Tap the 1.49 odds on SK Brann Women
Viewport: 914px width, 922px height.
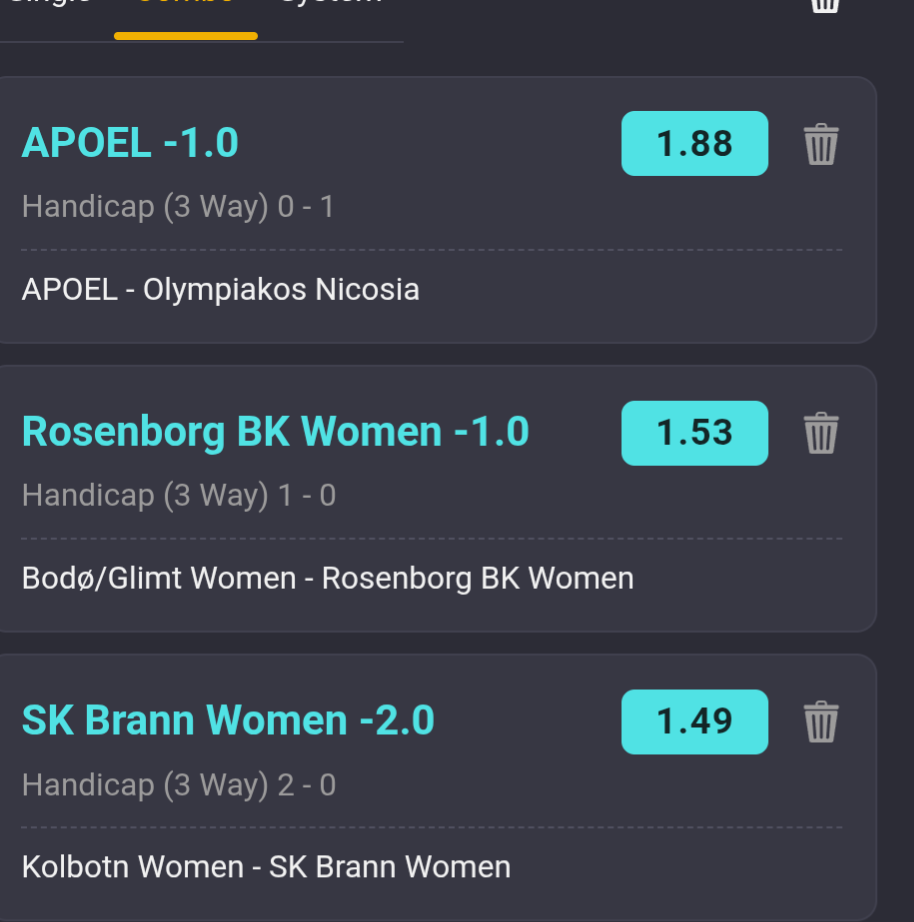(694, 721)
